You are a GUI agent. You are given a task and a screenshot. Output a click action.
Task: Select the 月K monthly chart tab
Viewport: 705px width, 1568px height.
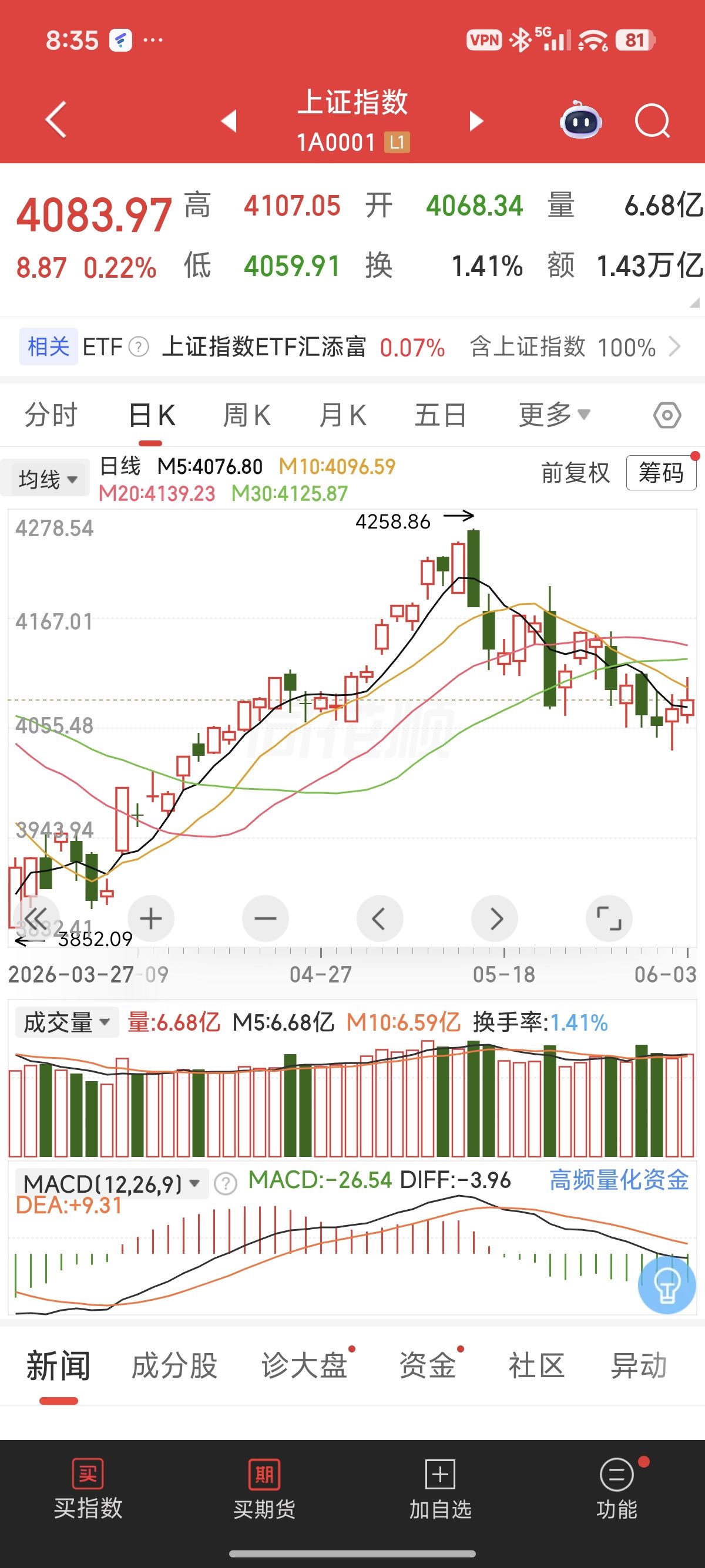pyautogui.click(x=343, y=415)
